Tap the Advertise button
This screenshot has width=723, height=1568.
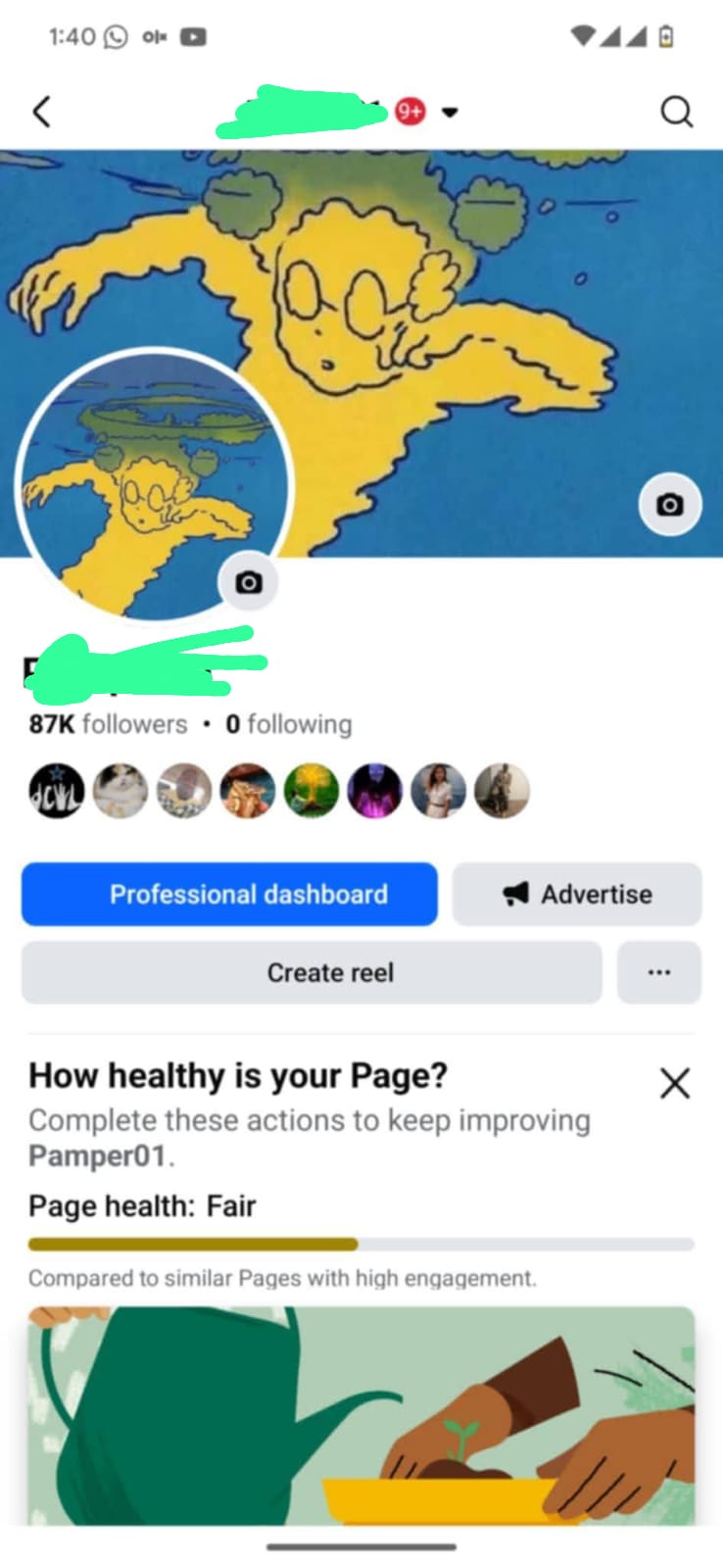click(577, 894)
